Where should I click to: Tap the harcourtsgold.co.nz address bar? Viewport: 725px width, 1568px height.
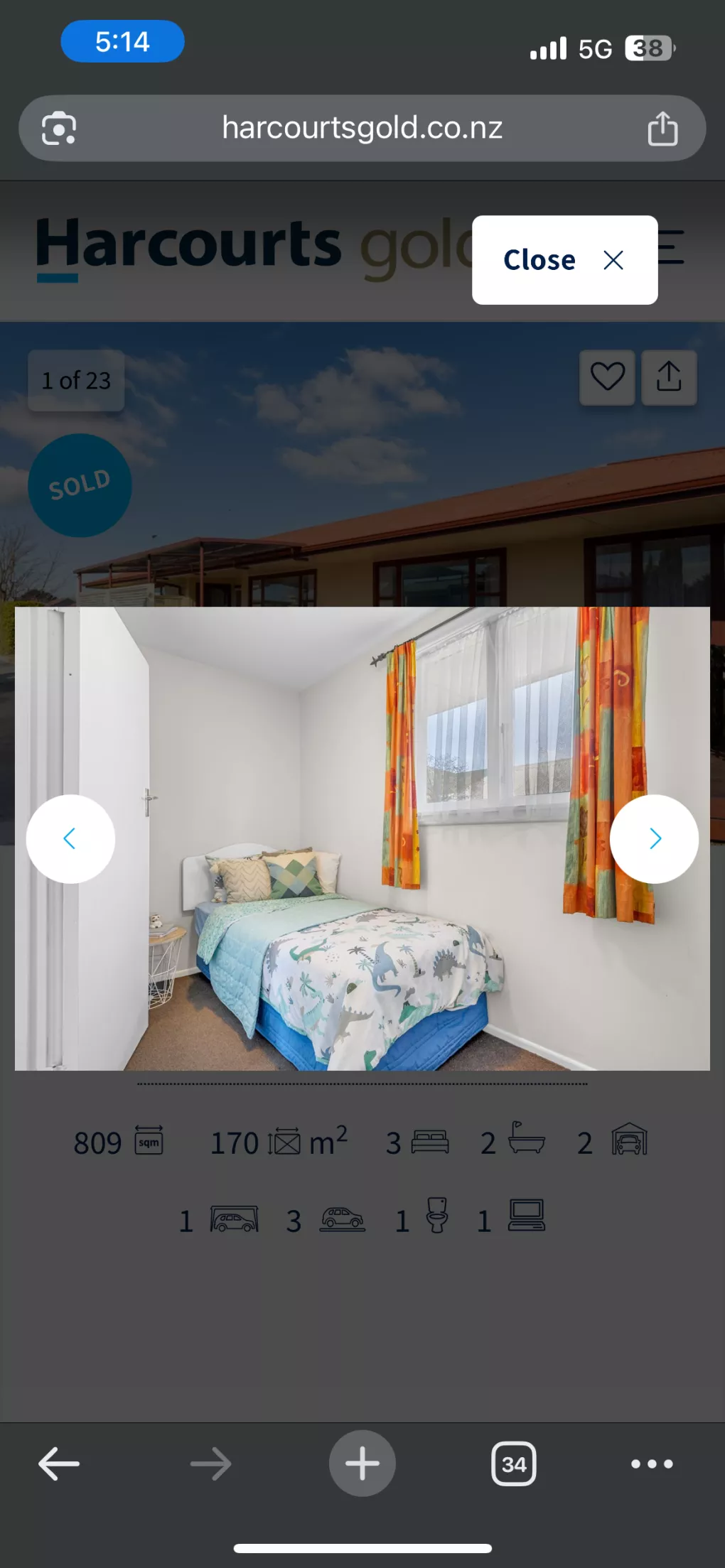(362, 129)
